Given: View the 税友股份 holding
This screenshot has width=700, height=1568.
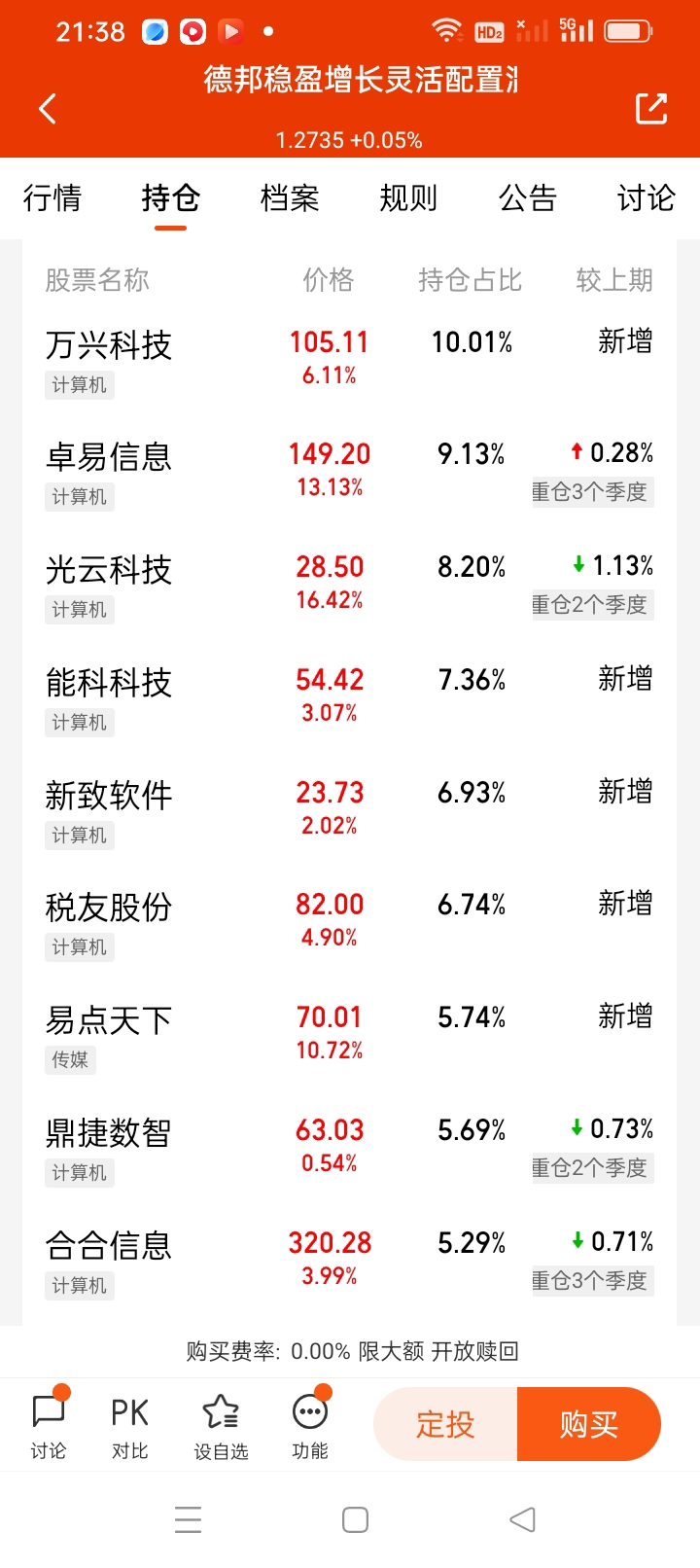Looking at the screenshot, I should point(109,908).
